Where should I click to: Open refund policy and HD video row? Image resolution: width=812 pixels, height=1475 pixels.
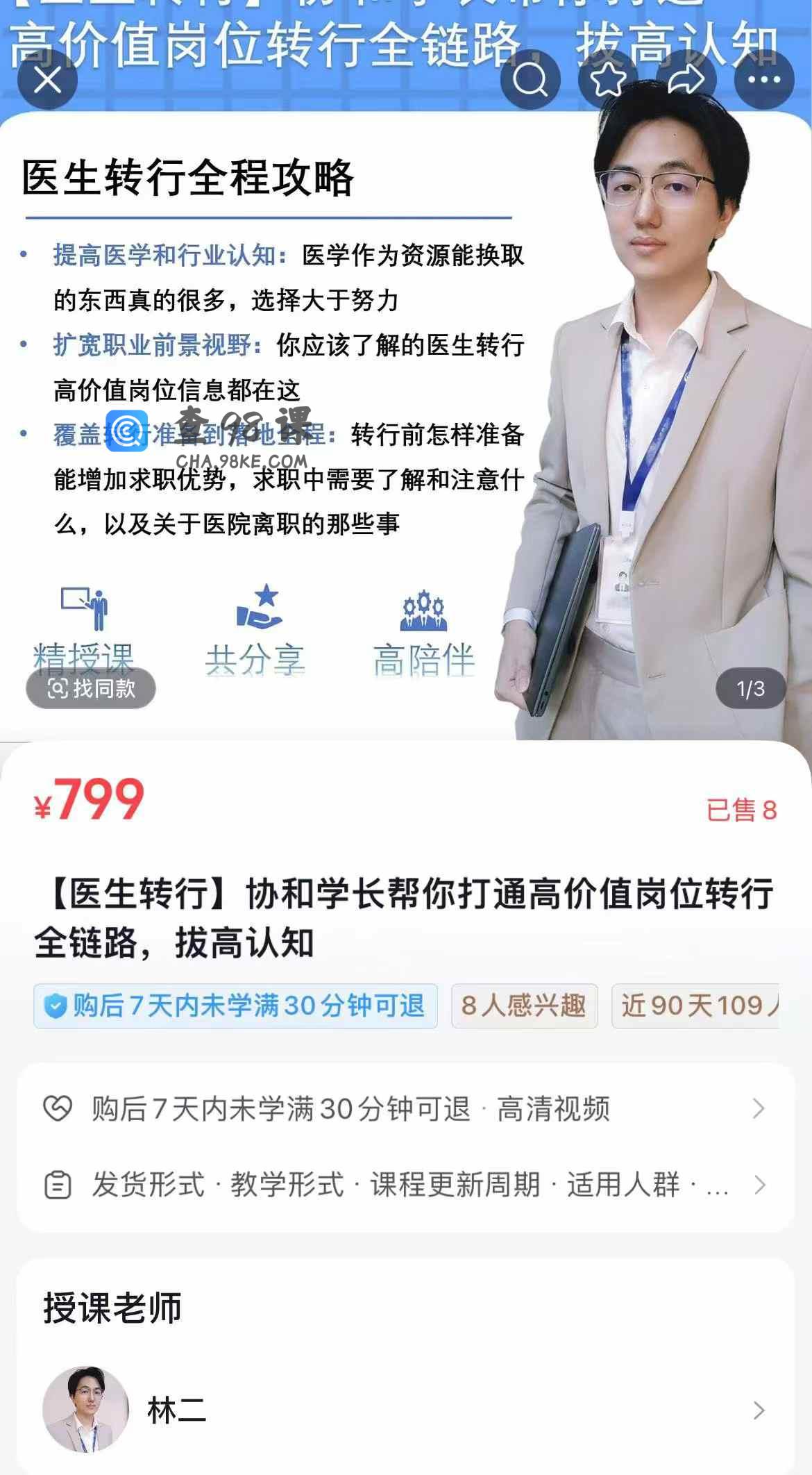pos(406,1108)
